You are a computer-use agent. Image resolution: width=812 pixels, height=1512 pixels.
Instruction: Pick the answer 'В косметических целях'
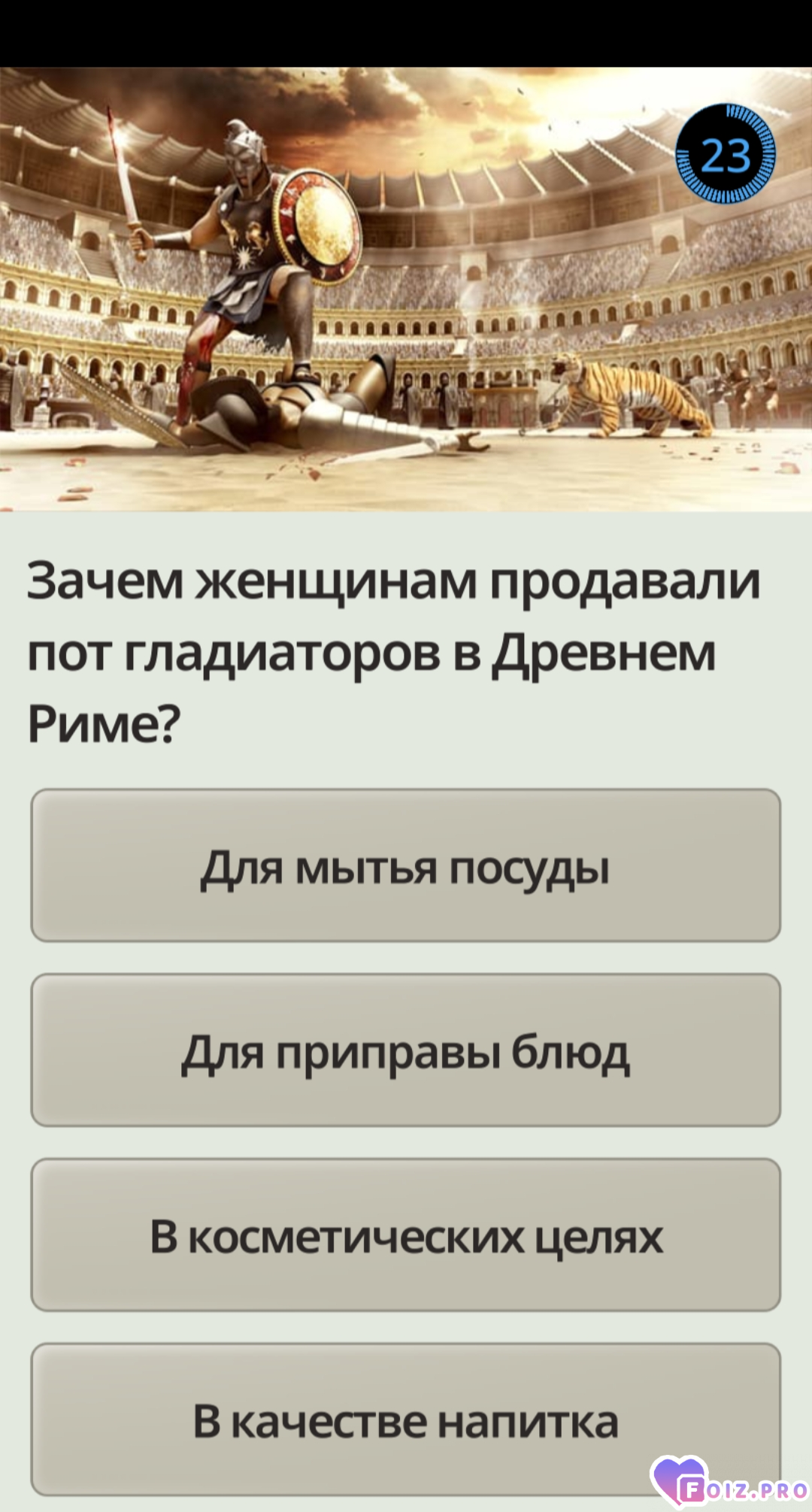405,1235
